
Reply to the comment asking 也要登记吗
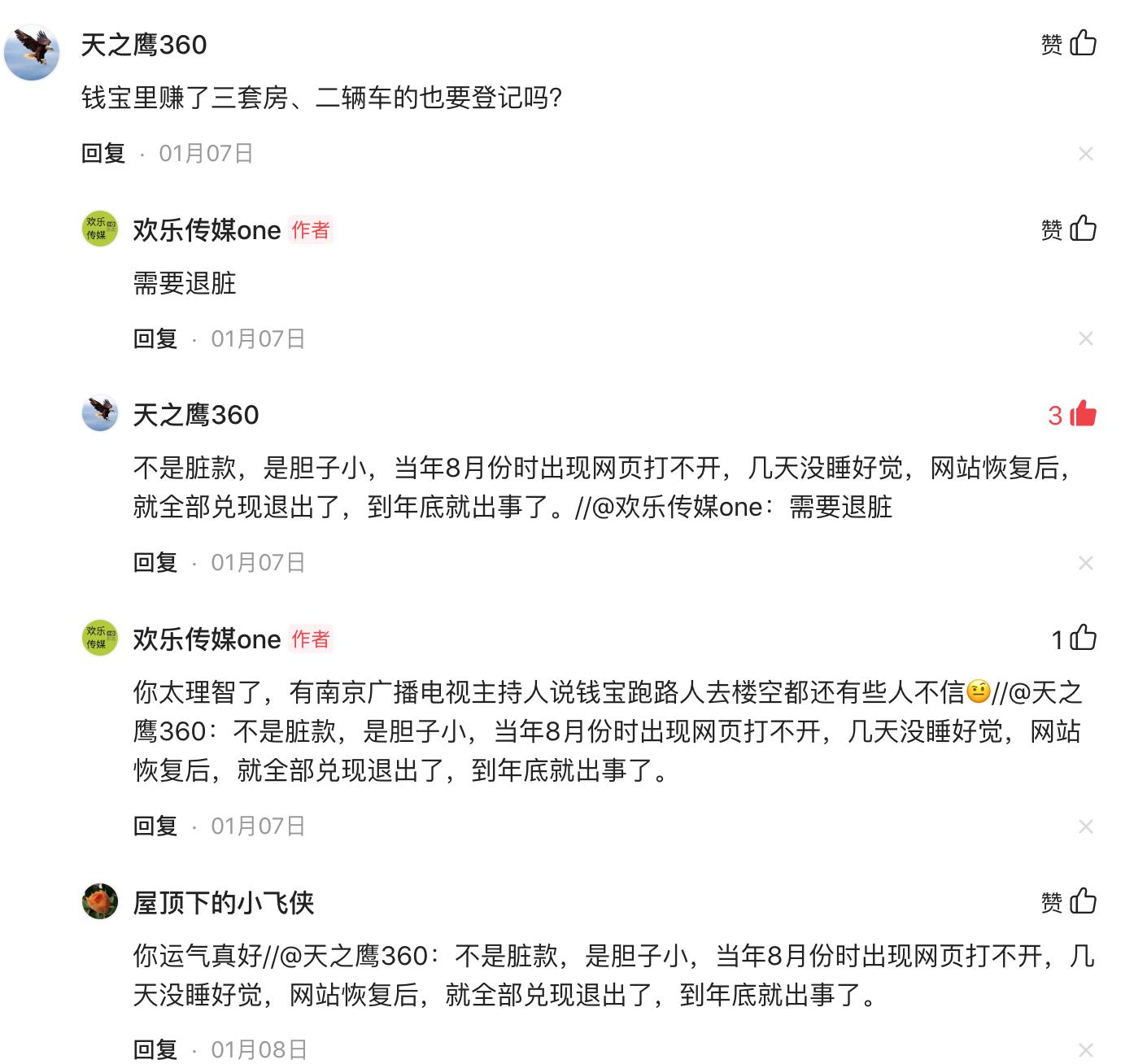click(103, 153)
